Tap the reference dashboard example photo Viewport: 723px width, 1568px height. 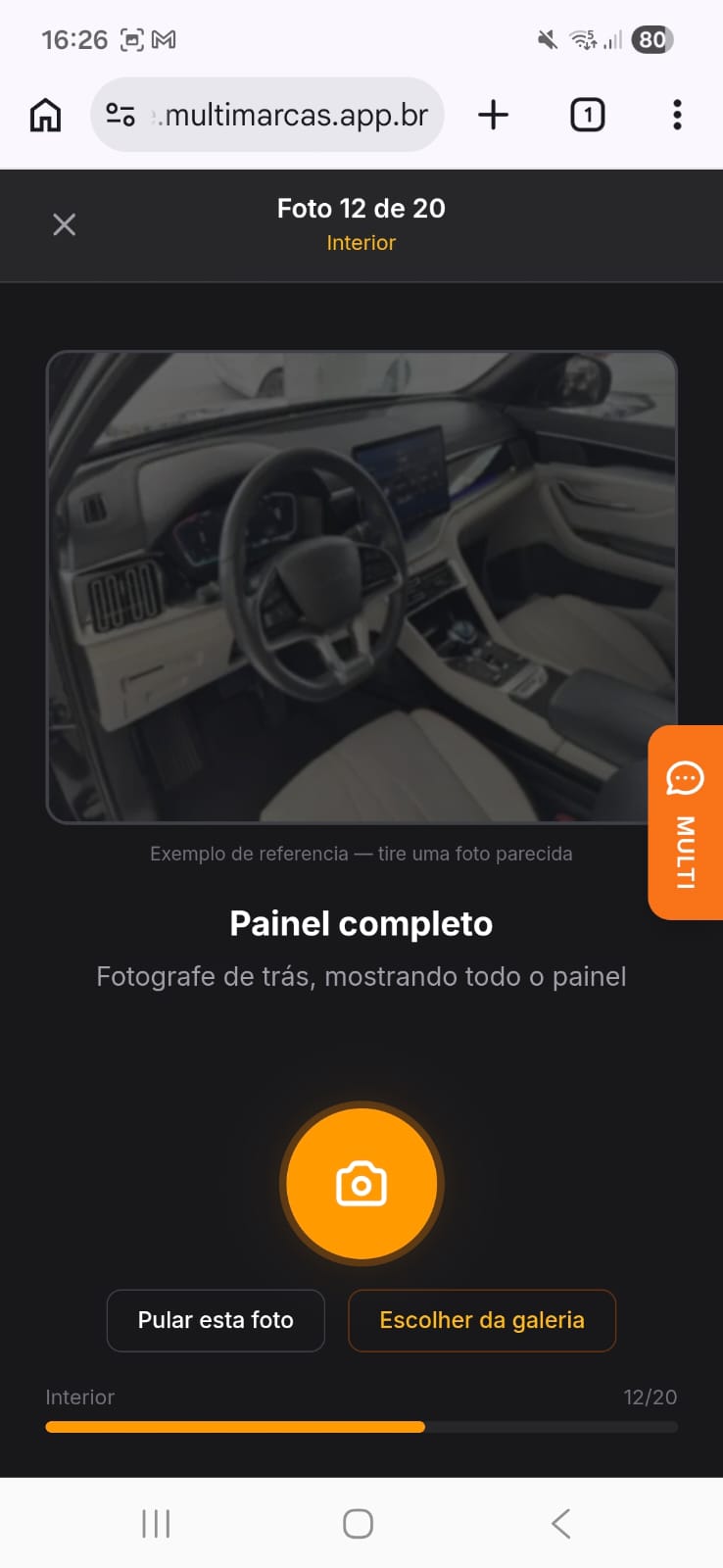coord(361,586)
